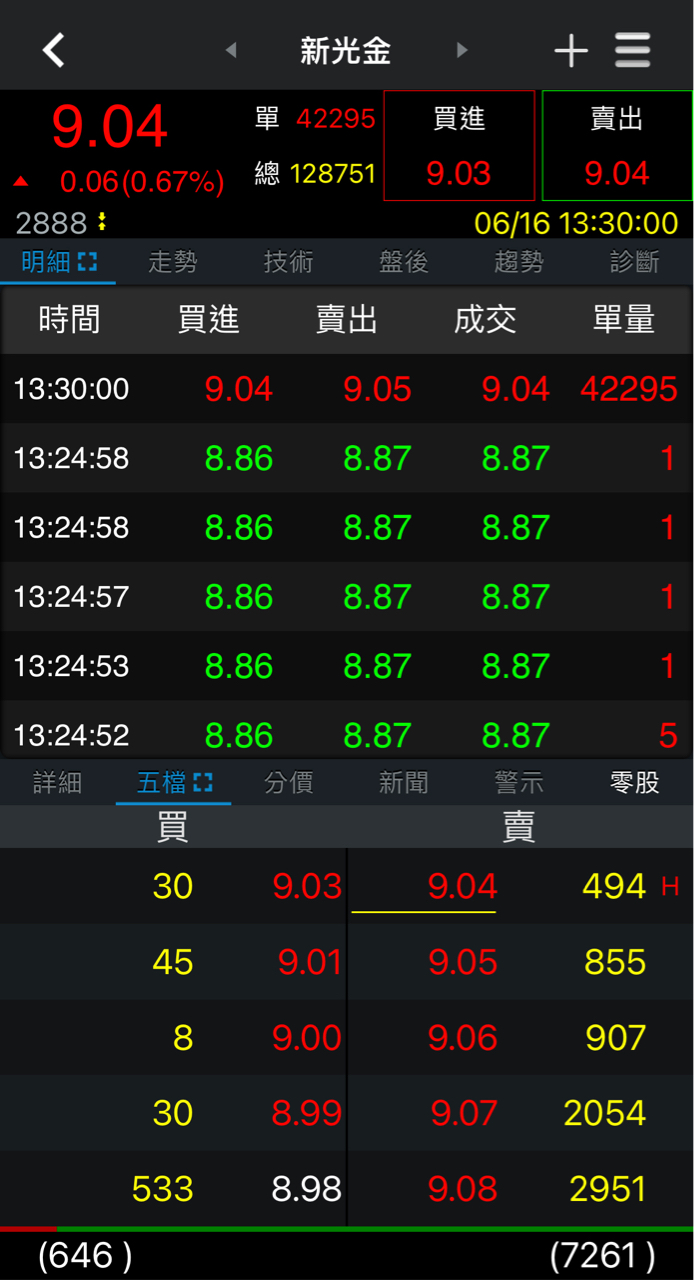Open the 趨勢 tab

519,262
